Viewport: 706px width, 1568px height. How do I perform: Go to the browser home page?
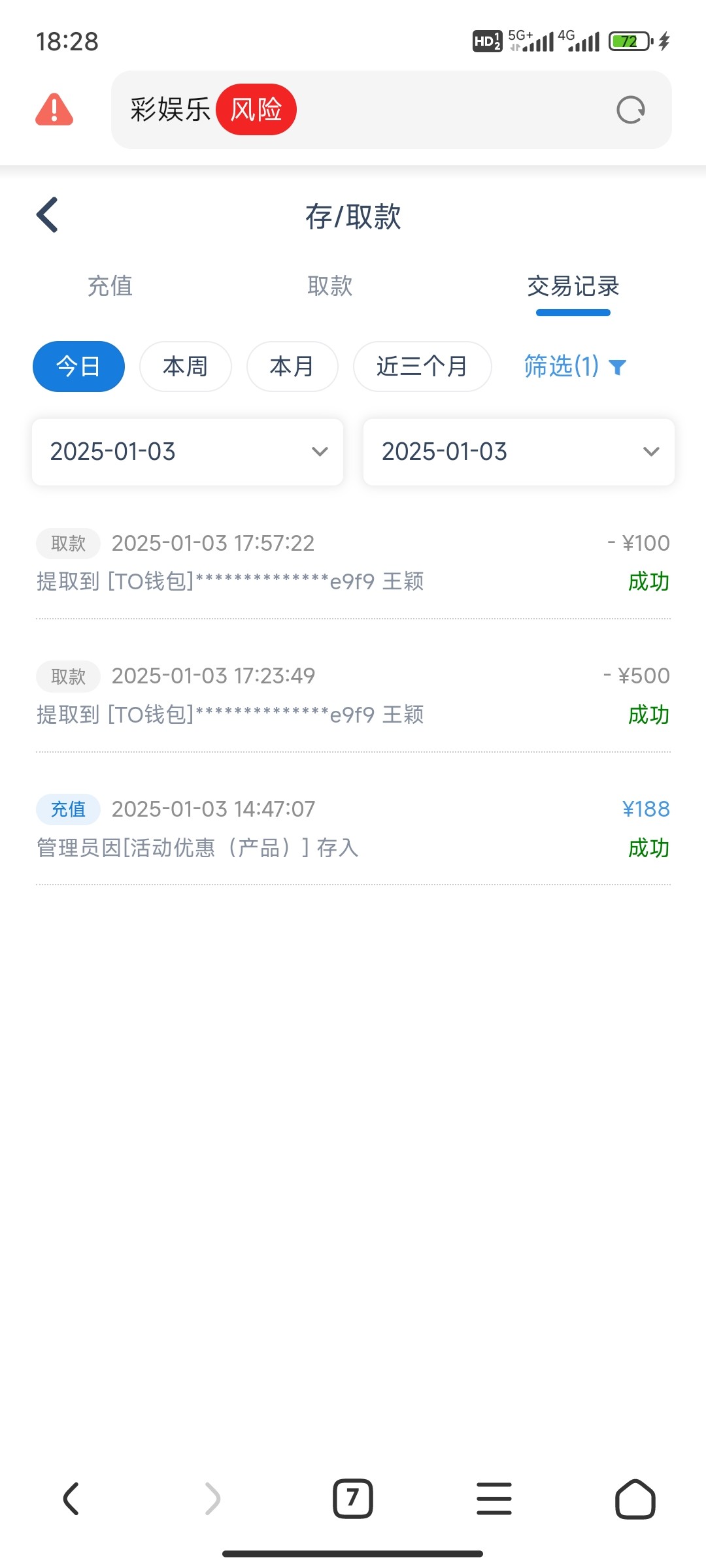[x=635, y=1499]
